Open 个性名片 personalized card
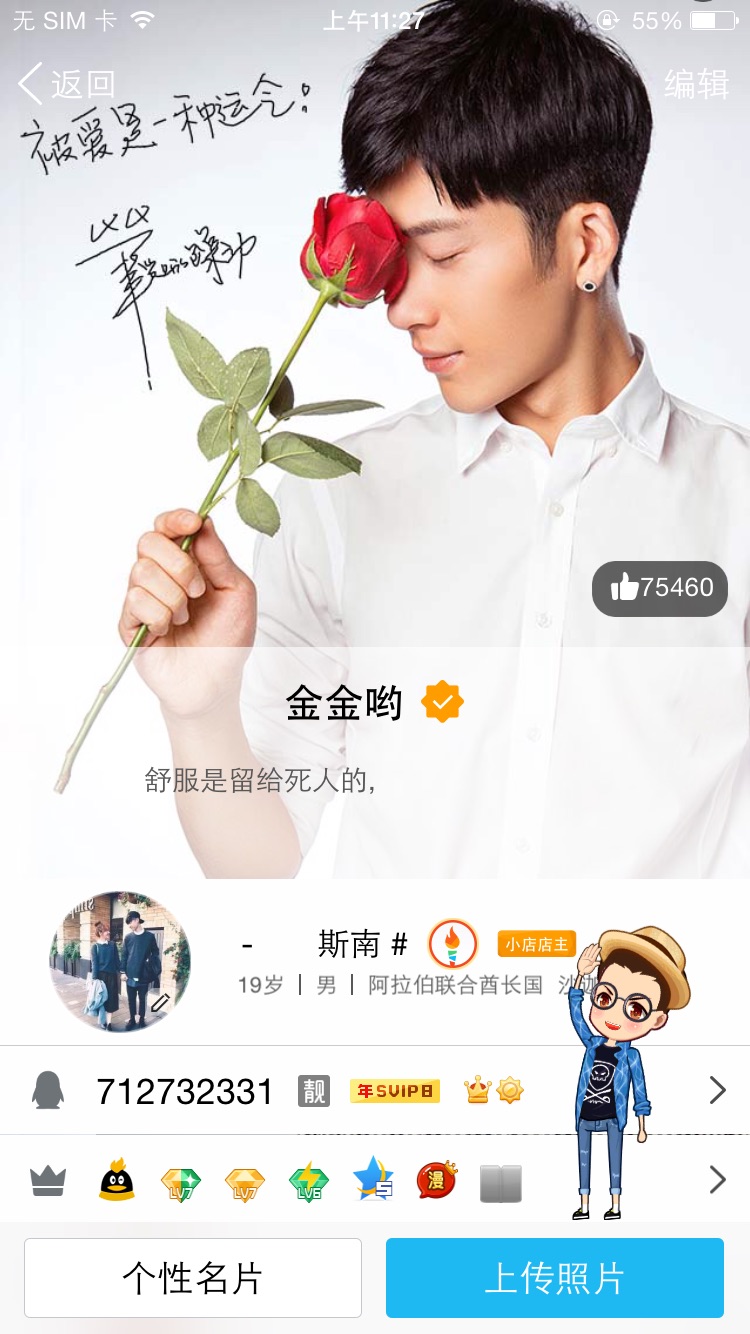 pos(193,1278)
